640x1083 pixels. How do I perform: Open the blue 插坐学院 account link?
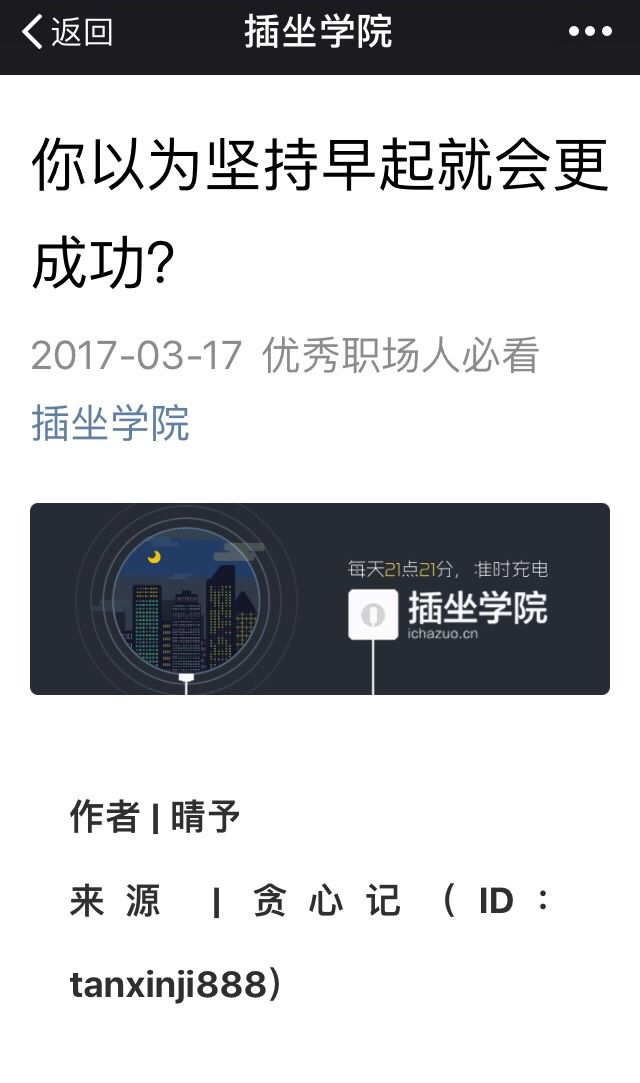pos(110,423)
